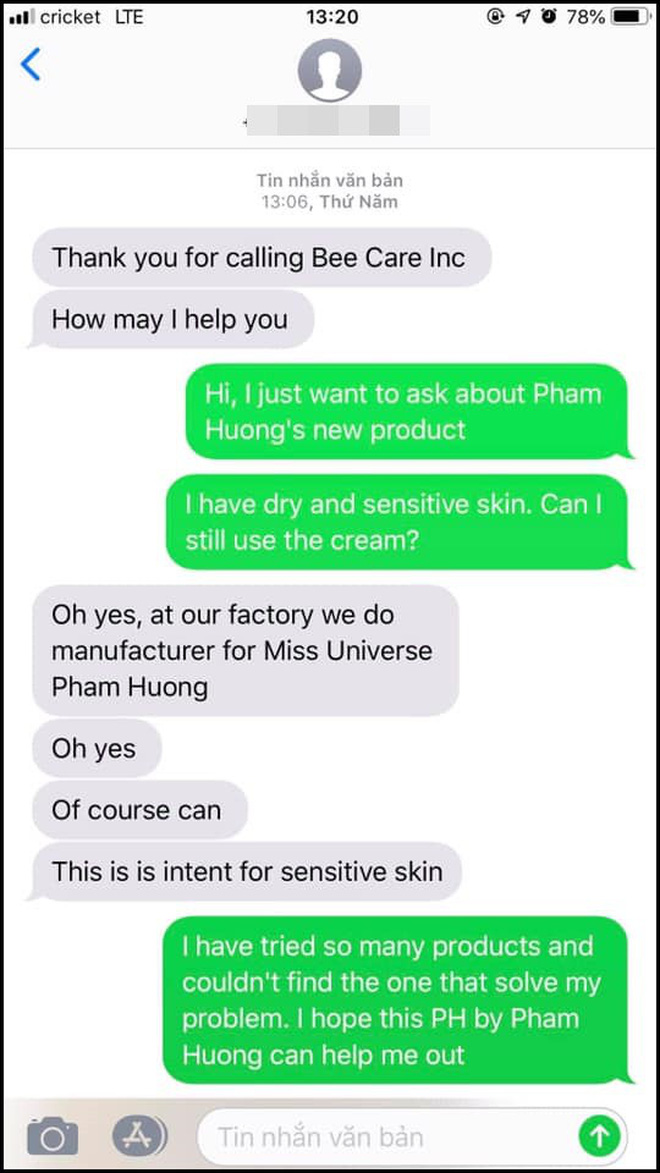
Task: Open the App Store apps drawer
Action: click(140, 1136)
